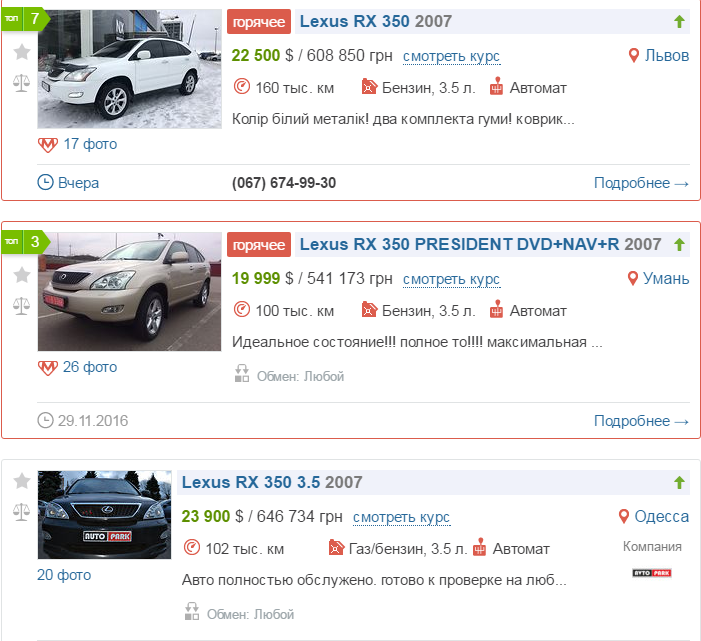View exchange rate for the 22 500 $ listing

451,56
